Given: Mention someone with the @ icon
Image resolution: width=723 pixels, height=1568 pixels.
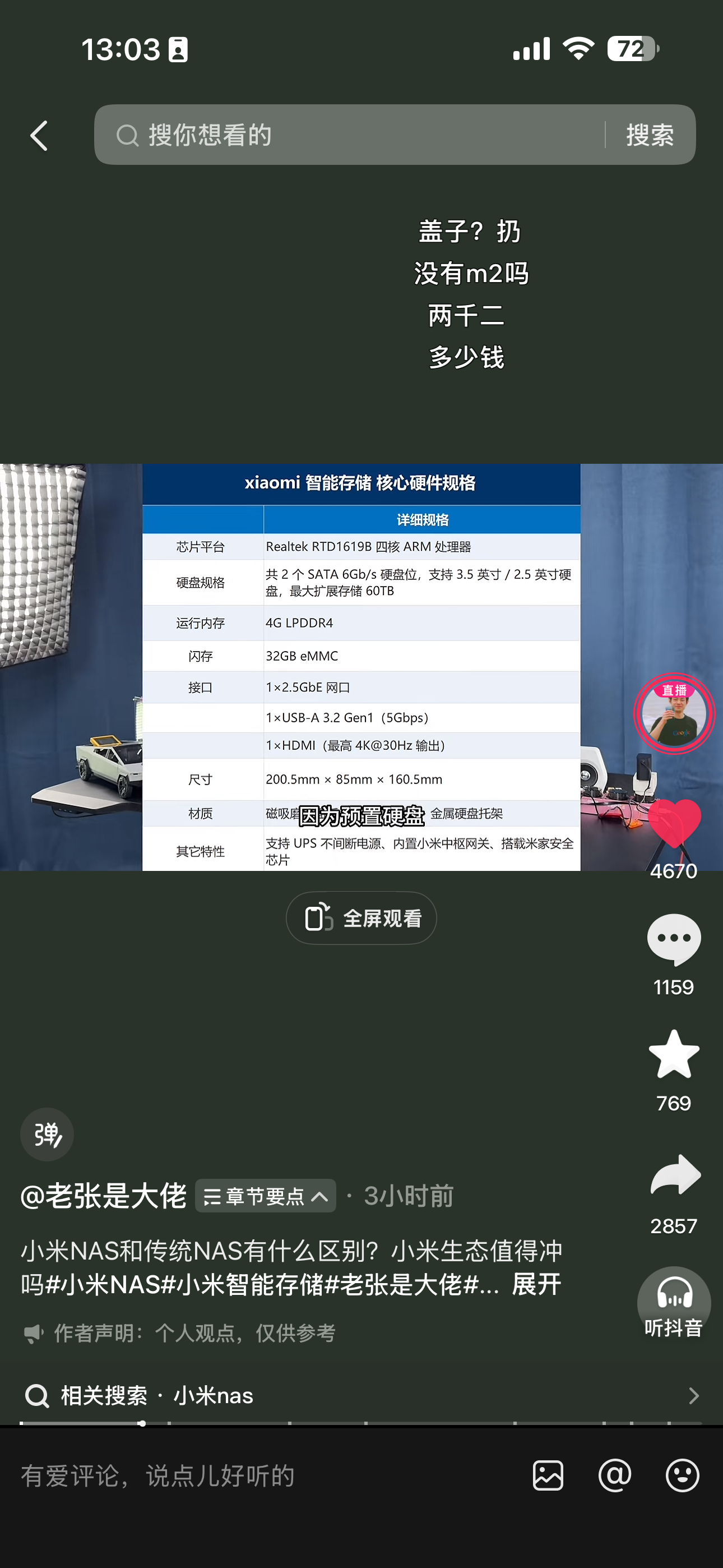Looking at the screenshot, I should [x=615, y=1475].
